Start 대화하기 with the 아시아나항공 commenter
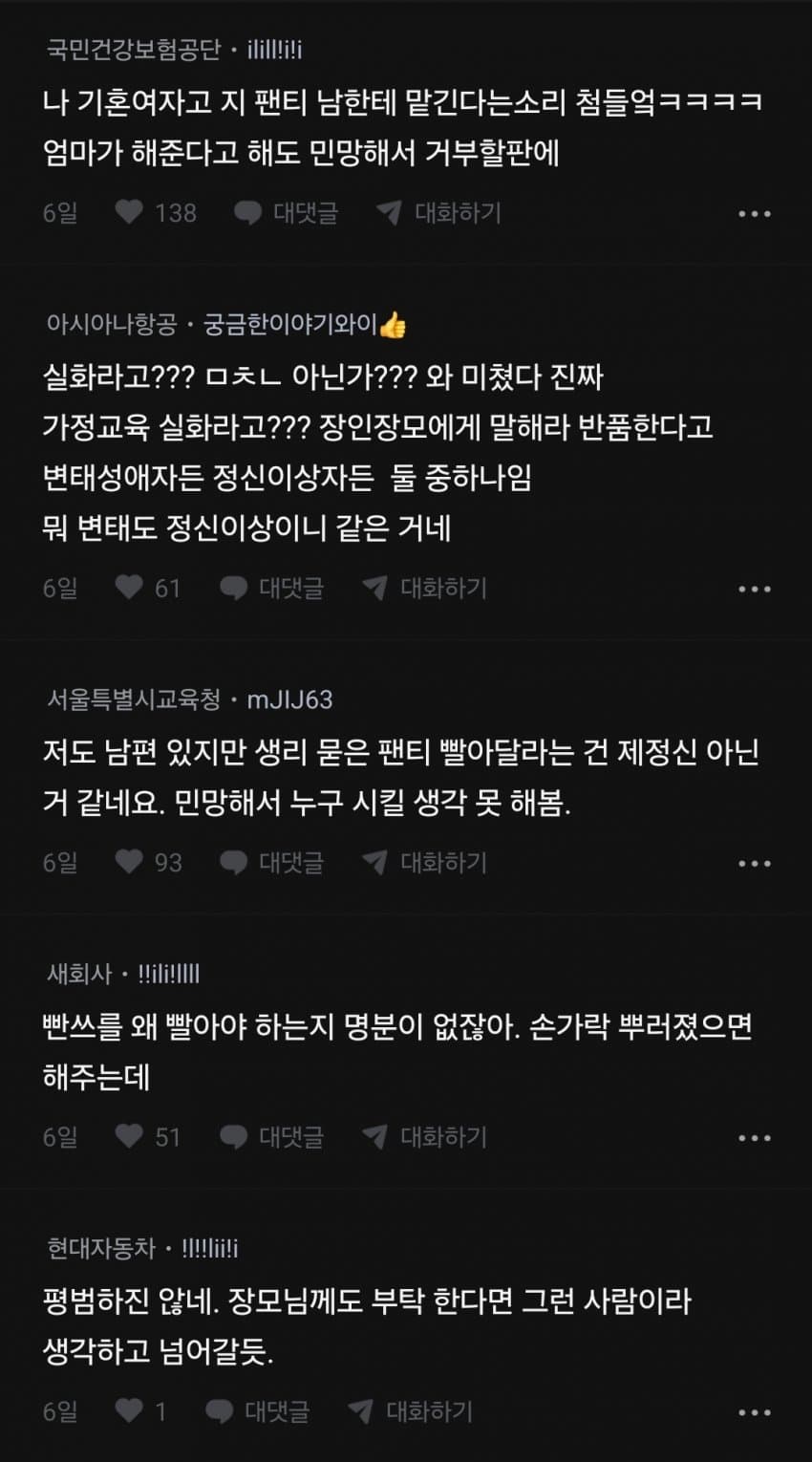Screen dimensions: 812x1462 pos(424,588)
